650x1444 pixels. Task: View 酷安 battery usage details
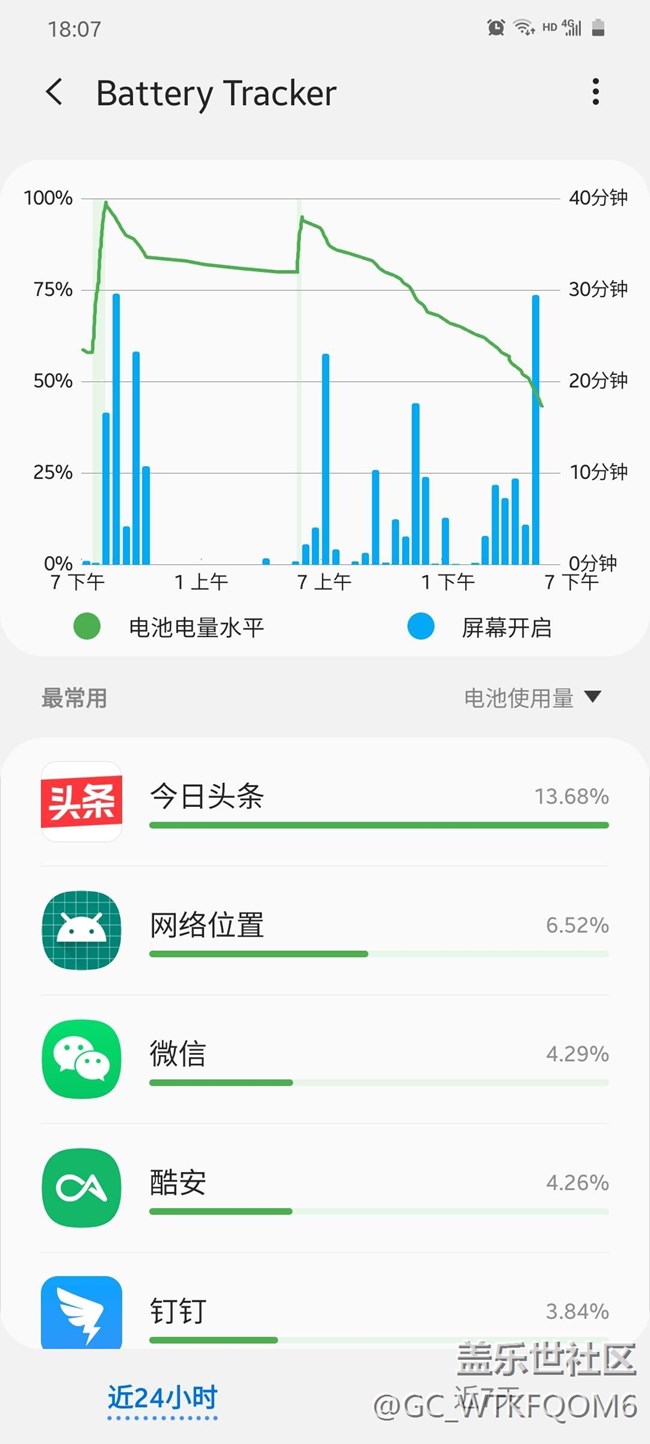325,1188
